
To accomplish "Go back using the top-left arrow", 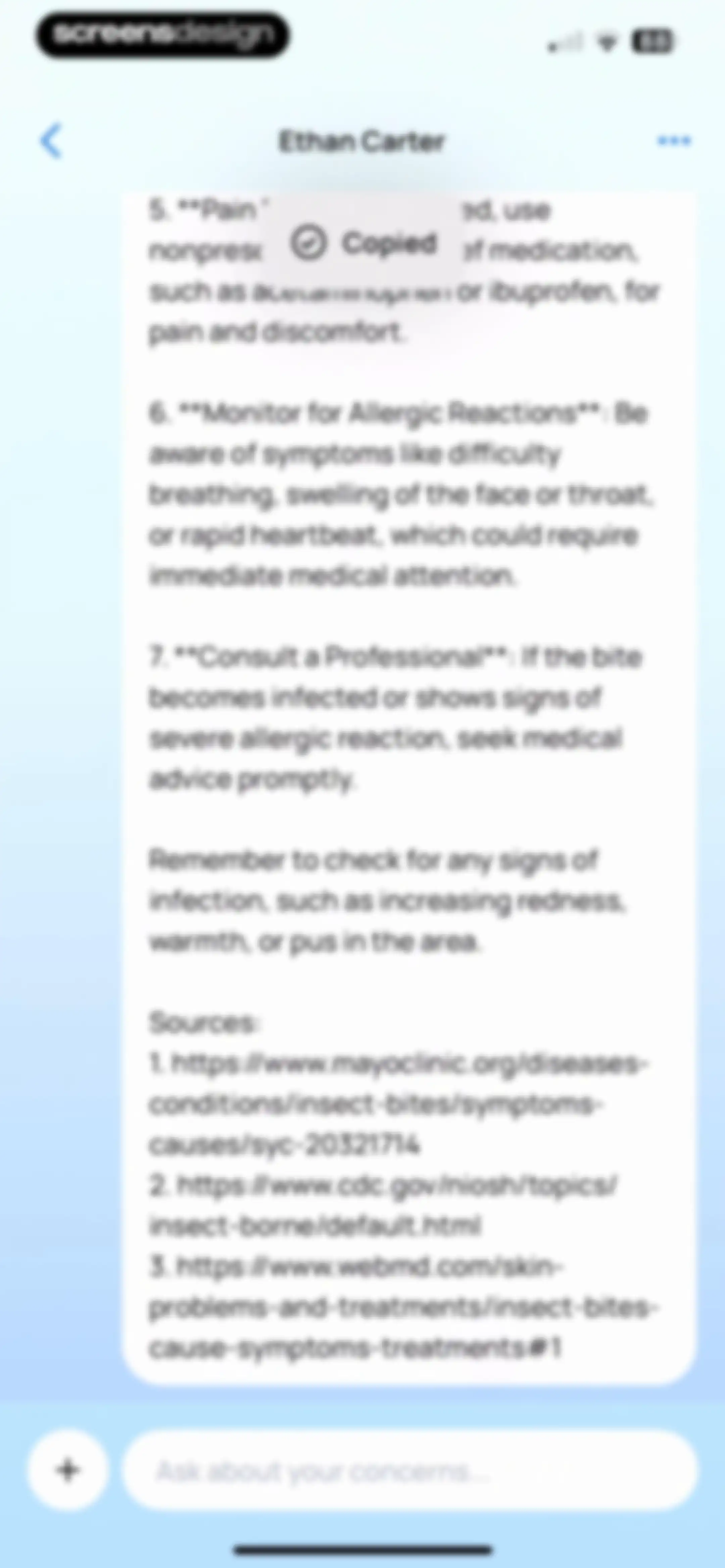I will tap(51, 141).
